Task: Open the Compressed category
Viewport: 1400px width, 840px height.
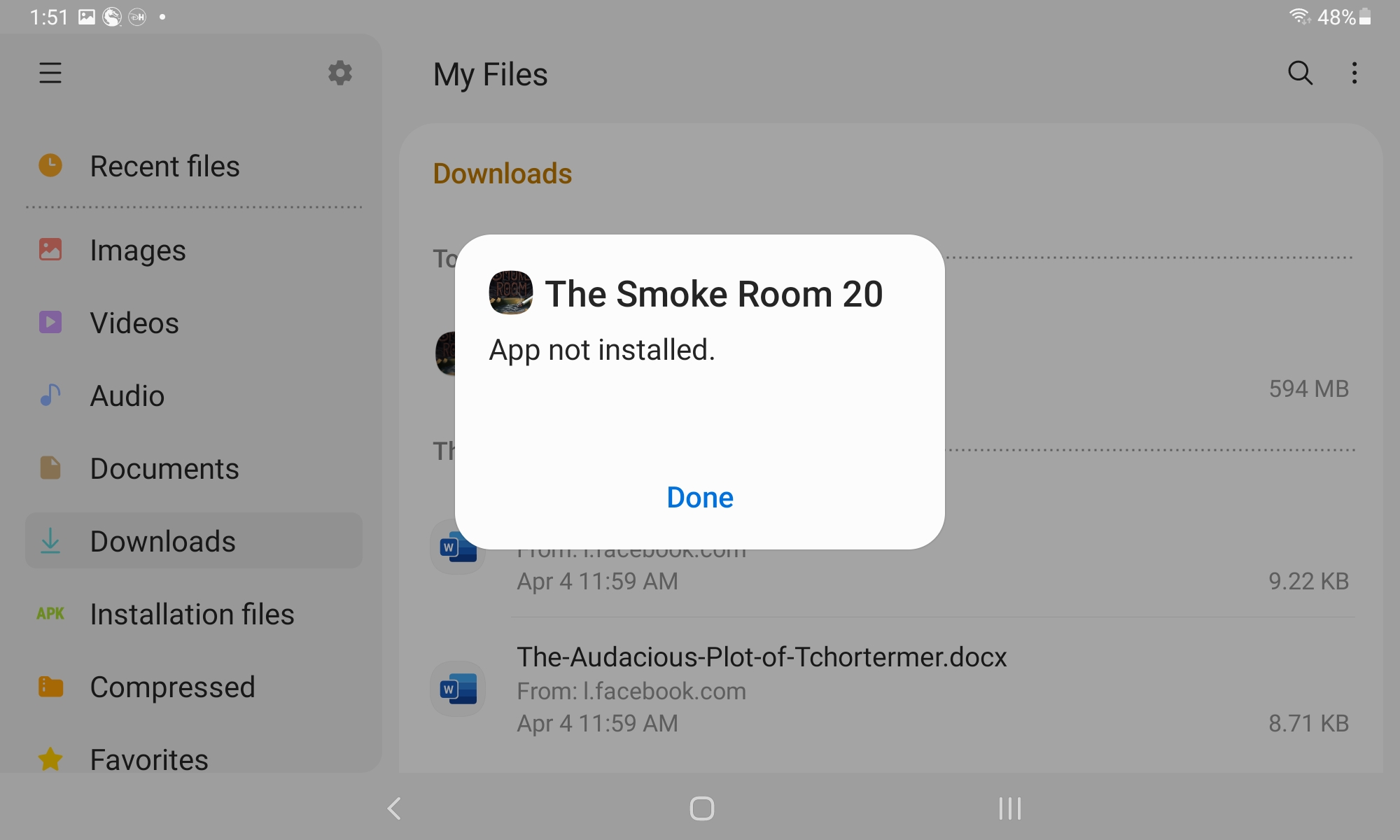Action: point(172,687)
